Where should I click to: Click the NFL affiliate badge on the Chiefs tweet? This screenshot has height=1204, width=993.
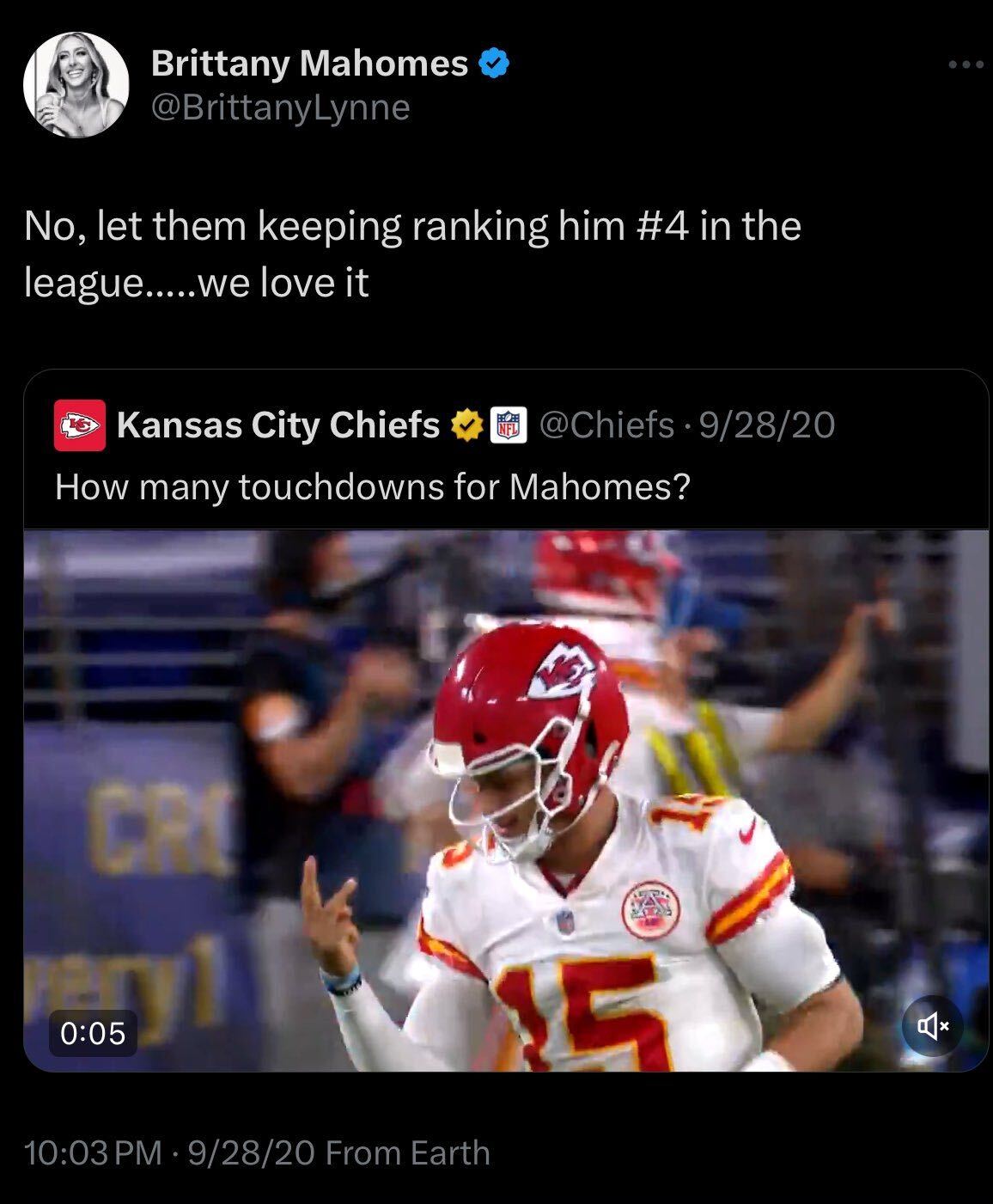pos(508,423)
